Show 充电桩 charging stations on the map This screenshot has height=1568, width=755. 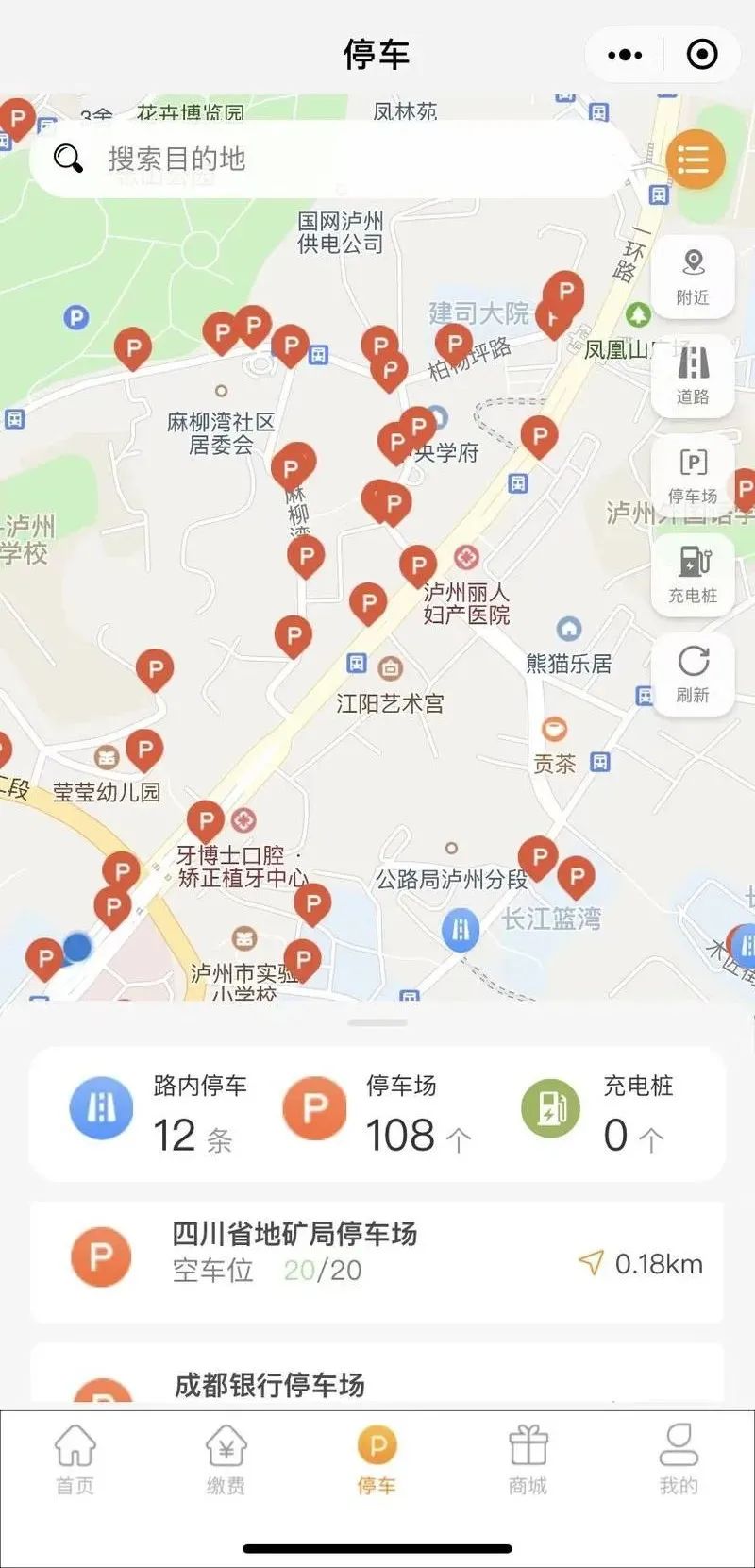693,574
